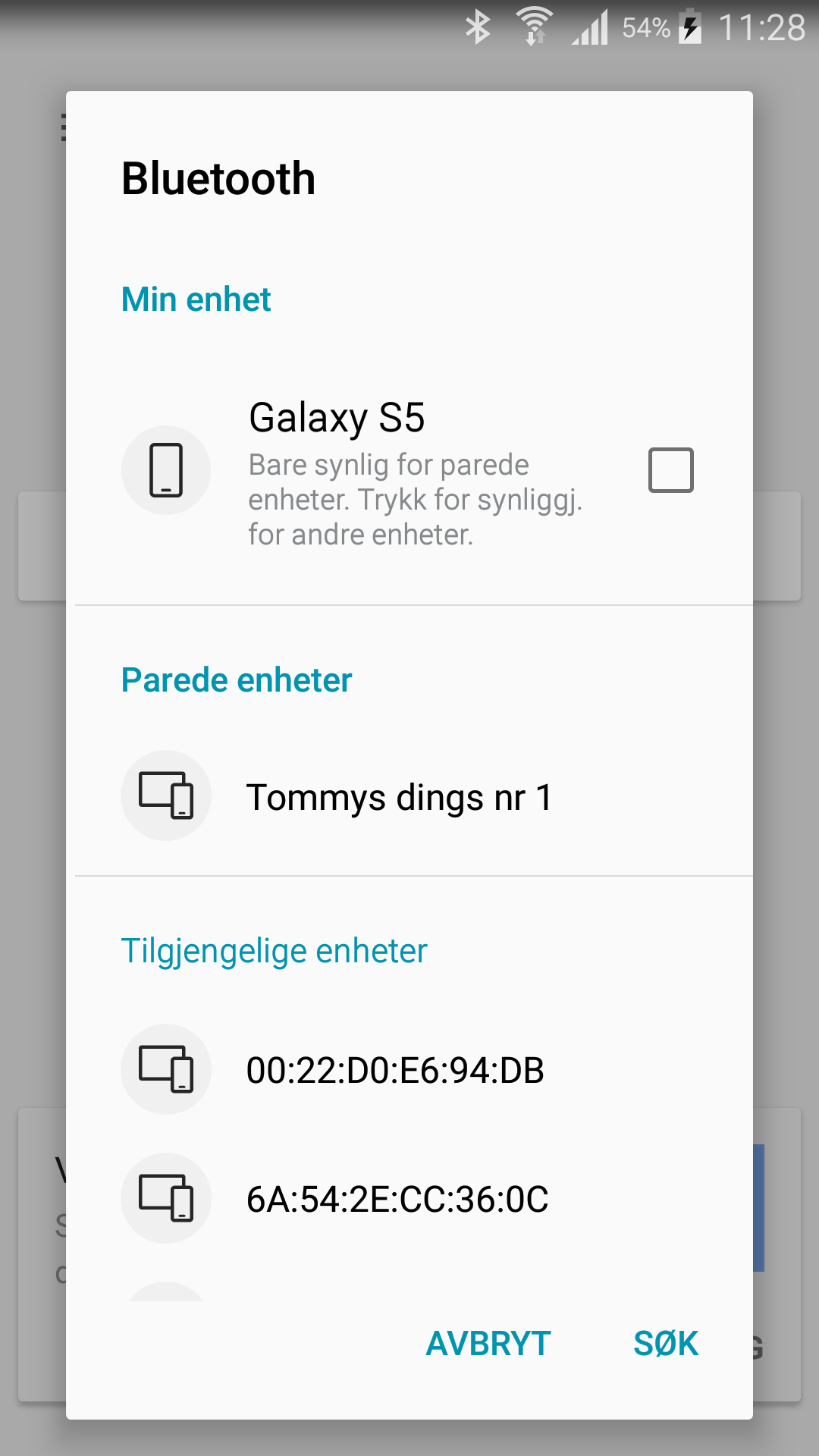Select paired device Tommys dings nr 1
The width and height of the screenshot is (819, 1456).
pos(399,797)
